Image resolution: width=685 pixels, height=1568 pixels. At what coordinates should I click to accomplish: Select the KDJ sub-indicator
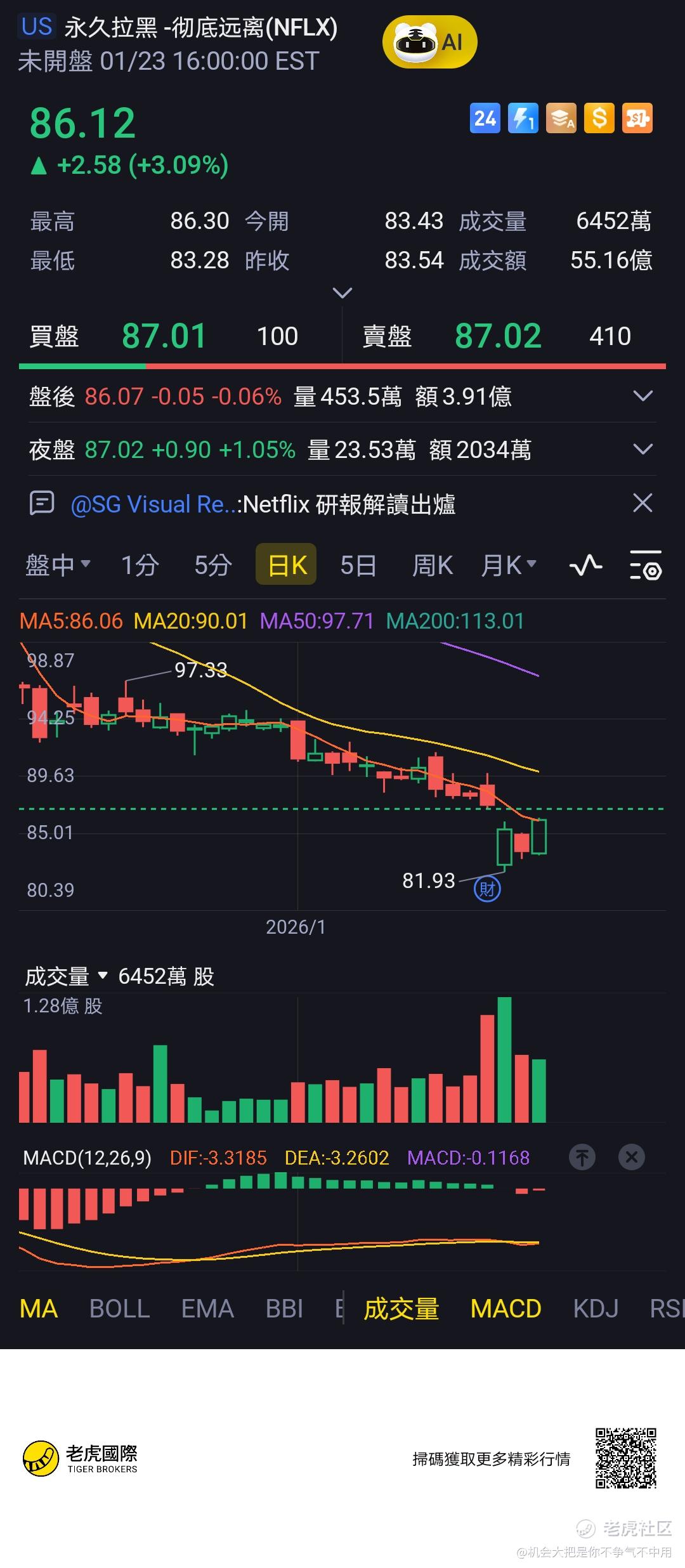point(595,1309)
